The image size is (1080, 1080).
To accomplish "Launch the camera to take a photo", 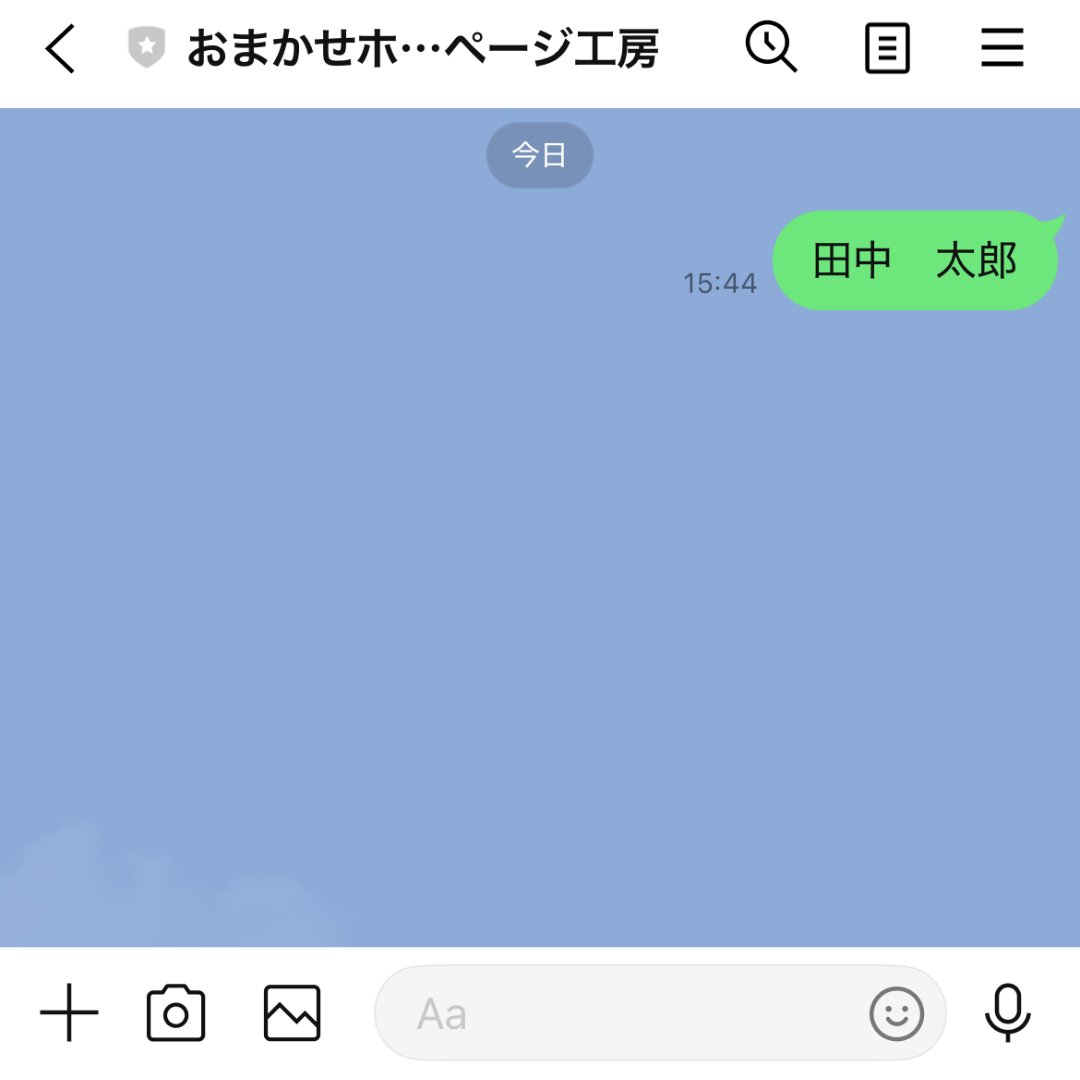I will pos(176,1013).
